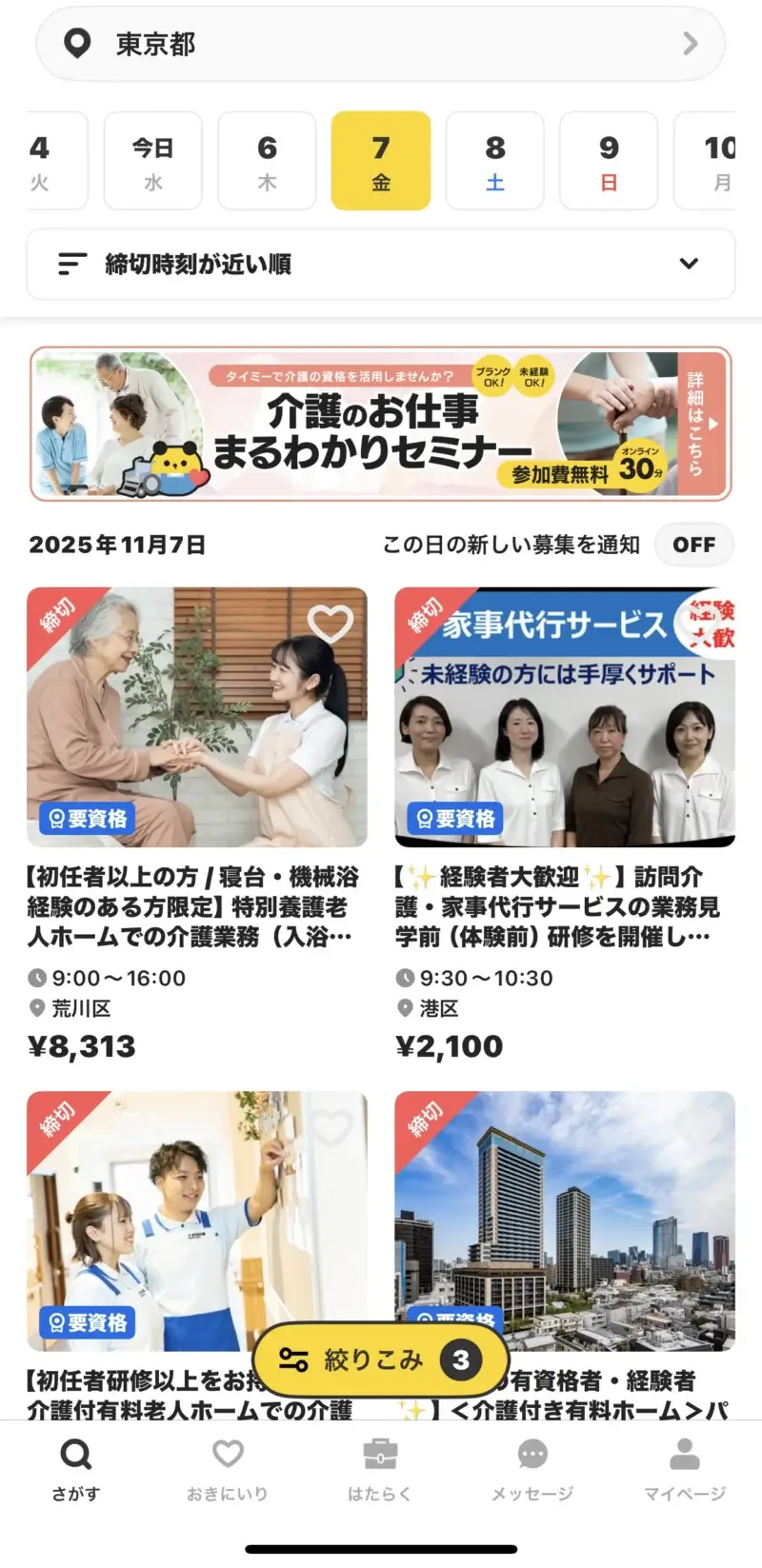Tap the sort icon next to 締切時刻が近い順

[69, 264]
